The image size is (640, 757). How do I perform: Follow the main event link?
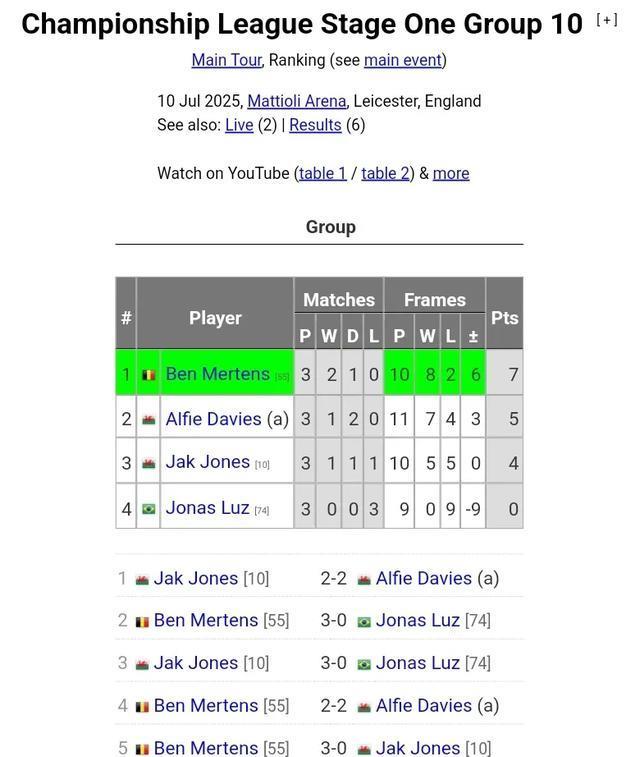(402, 60)
